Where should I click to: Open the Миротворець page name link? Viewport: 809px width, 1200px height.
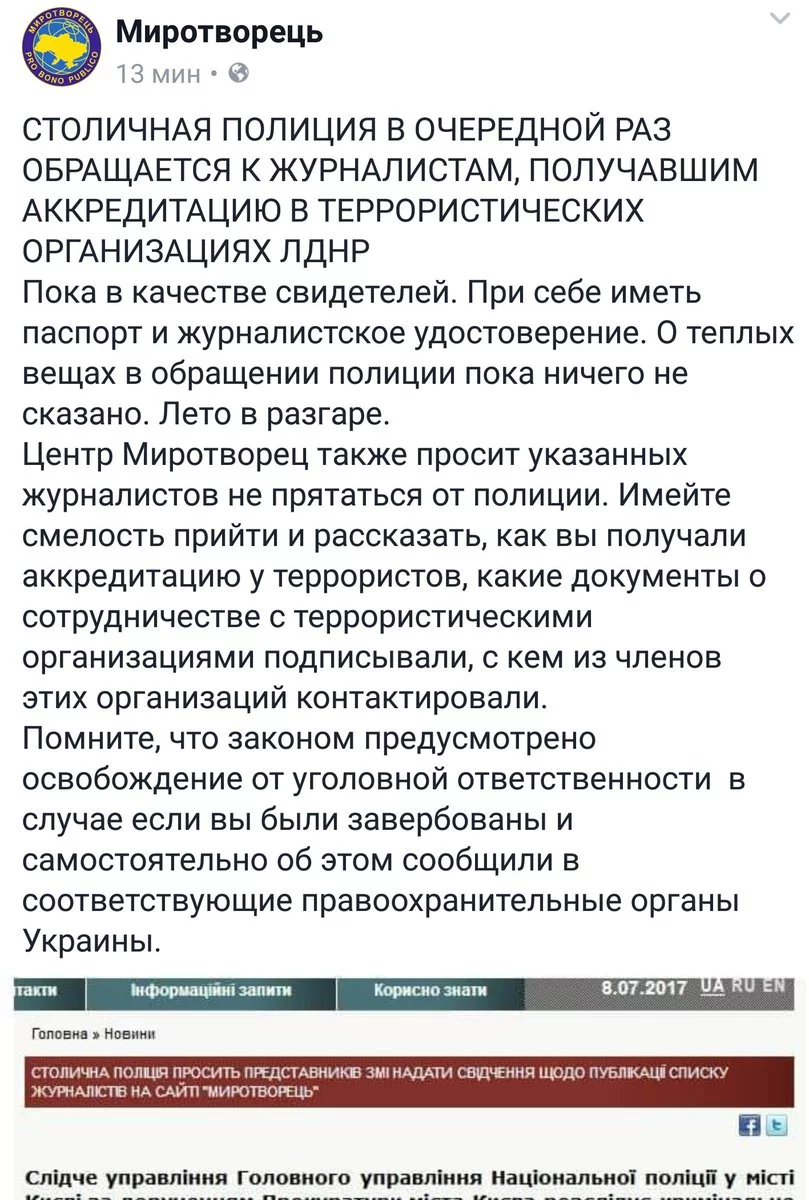(220, 31)
